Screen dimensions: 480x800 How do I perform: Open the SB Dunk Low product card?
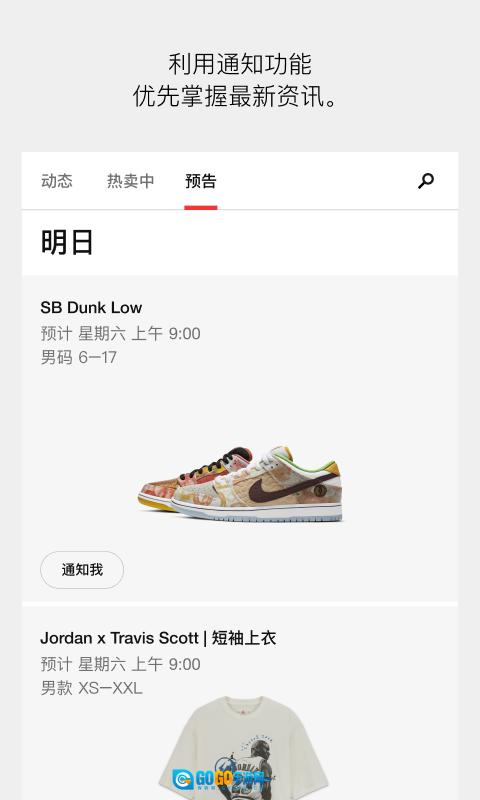(x=240, y=438)
